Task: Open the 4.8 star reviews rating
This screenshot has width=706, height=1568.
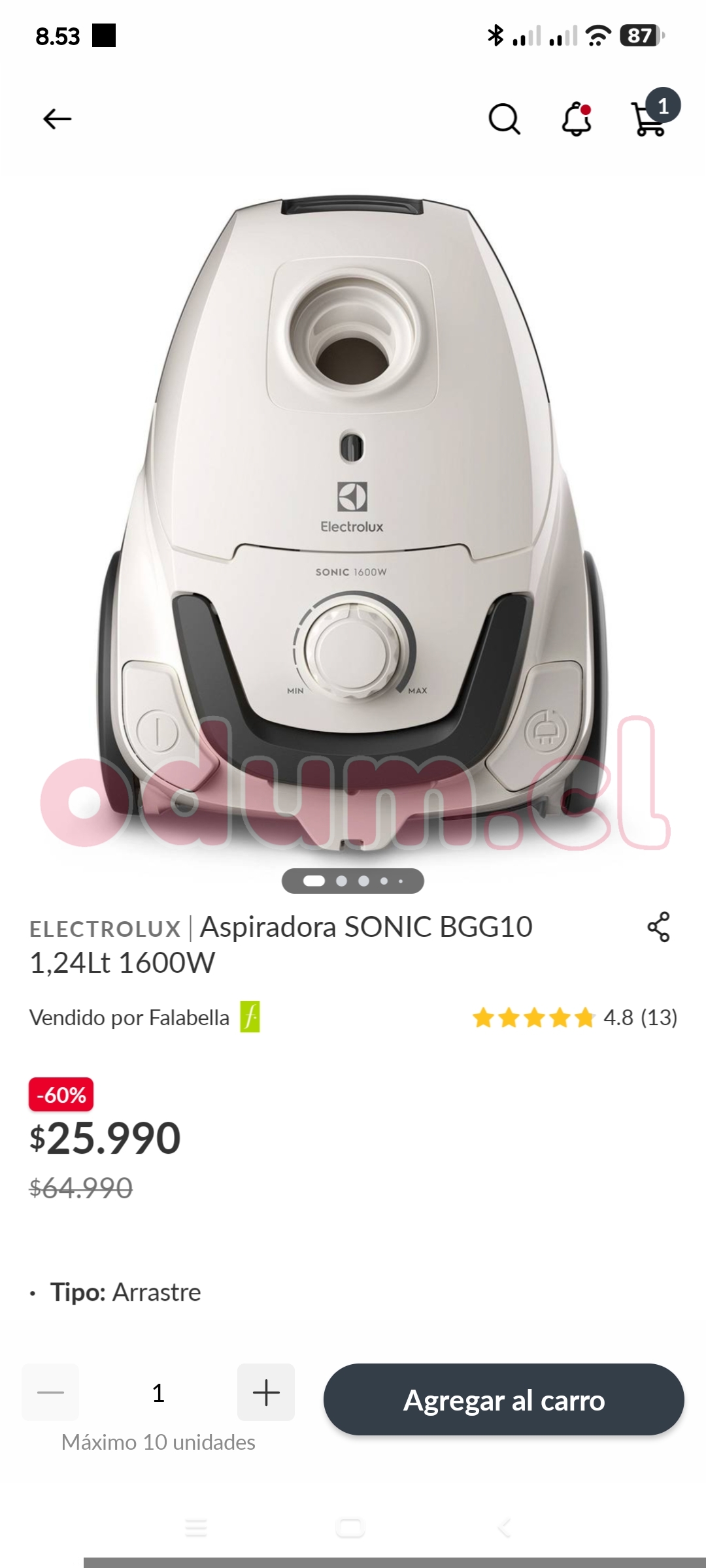Action: (575, 1017)
